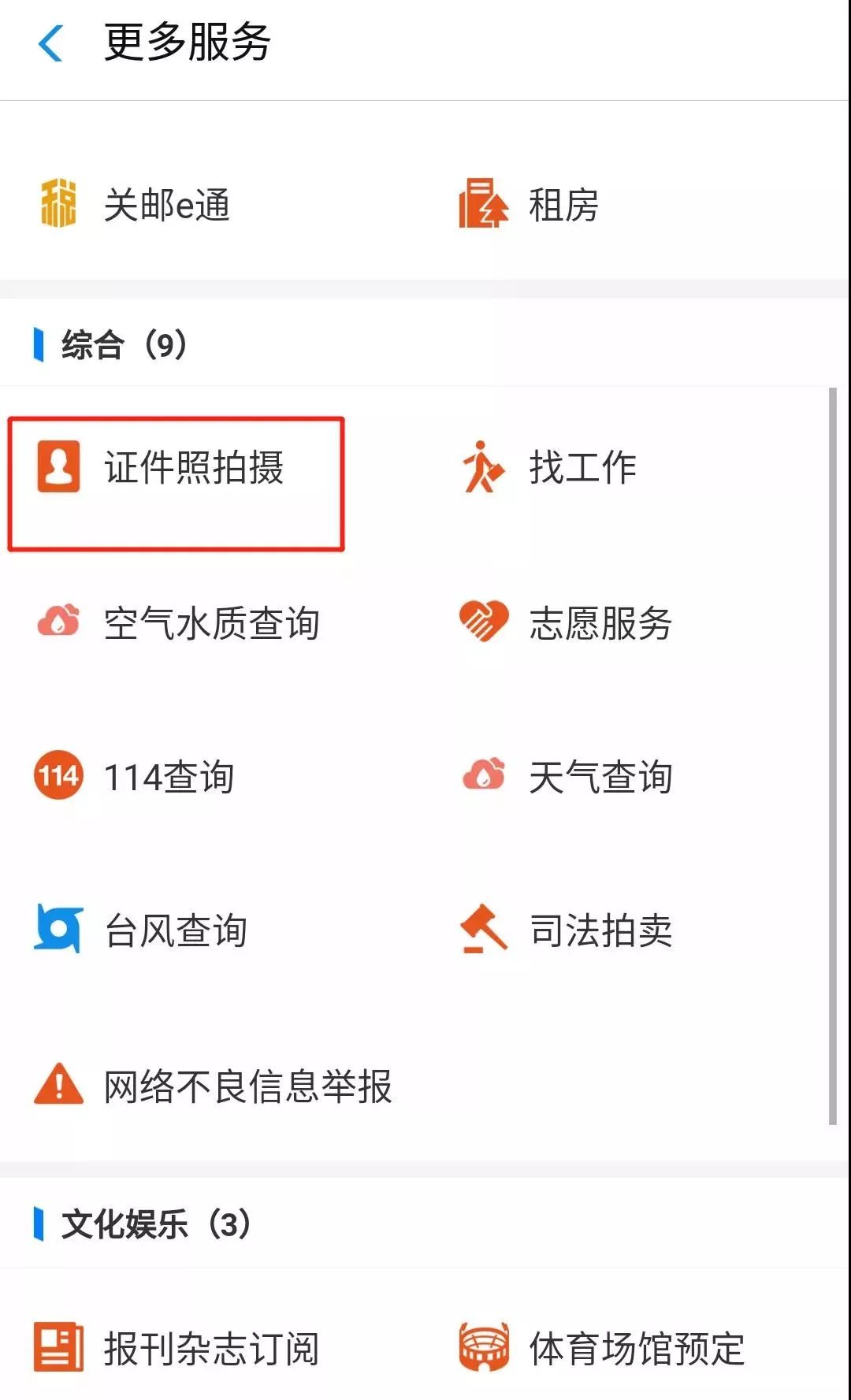
Task: Open 报刊杂志订阅 subscription service
Action: (x=177, y=1347)
